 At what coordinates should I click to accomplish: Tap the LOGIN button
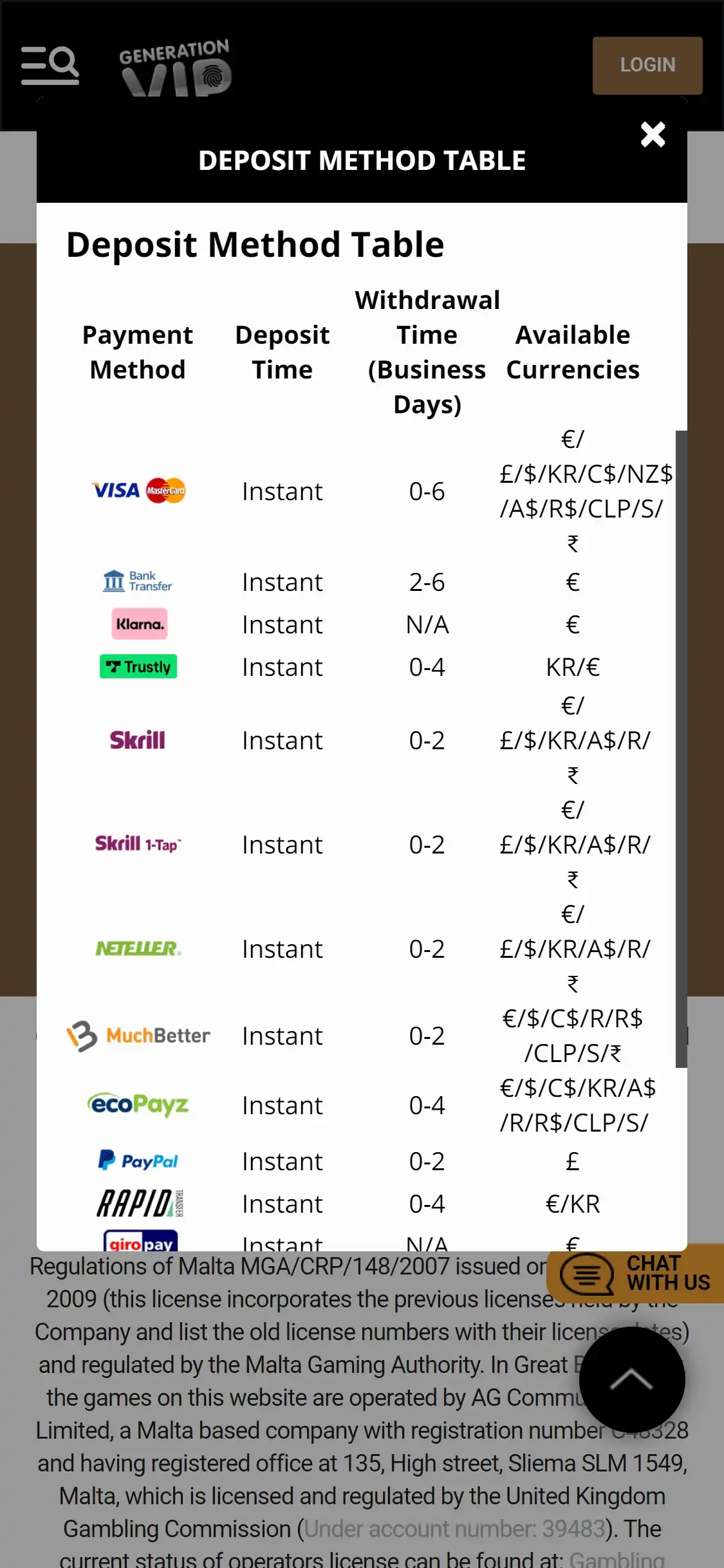tap(647, 65)
